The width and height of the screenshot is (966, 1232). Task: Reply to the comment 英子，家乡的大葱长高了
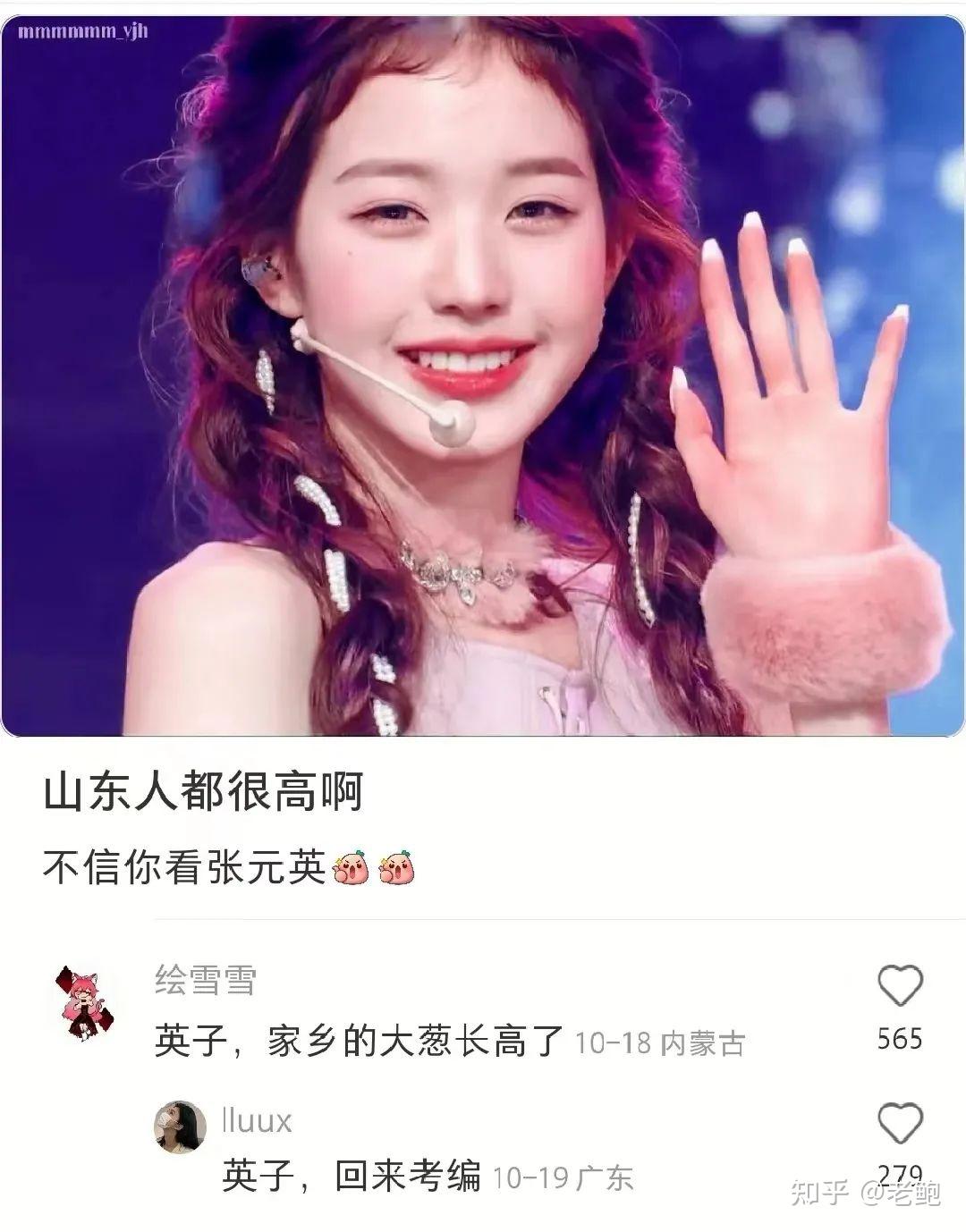click(359, 1042)
